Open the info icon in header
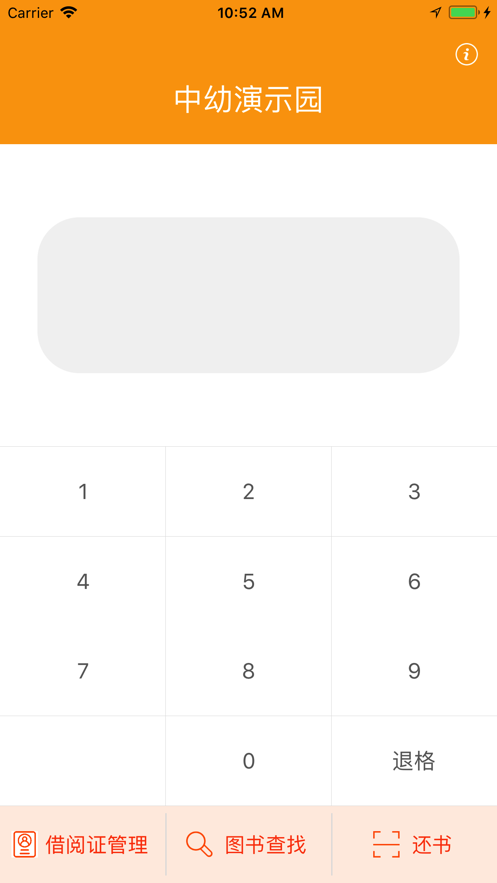 pyautogui.click(x=467, y=55)
